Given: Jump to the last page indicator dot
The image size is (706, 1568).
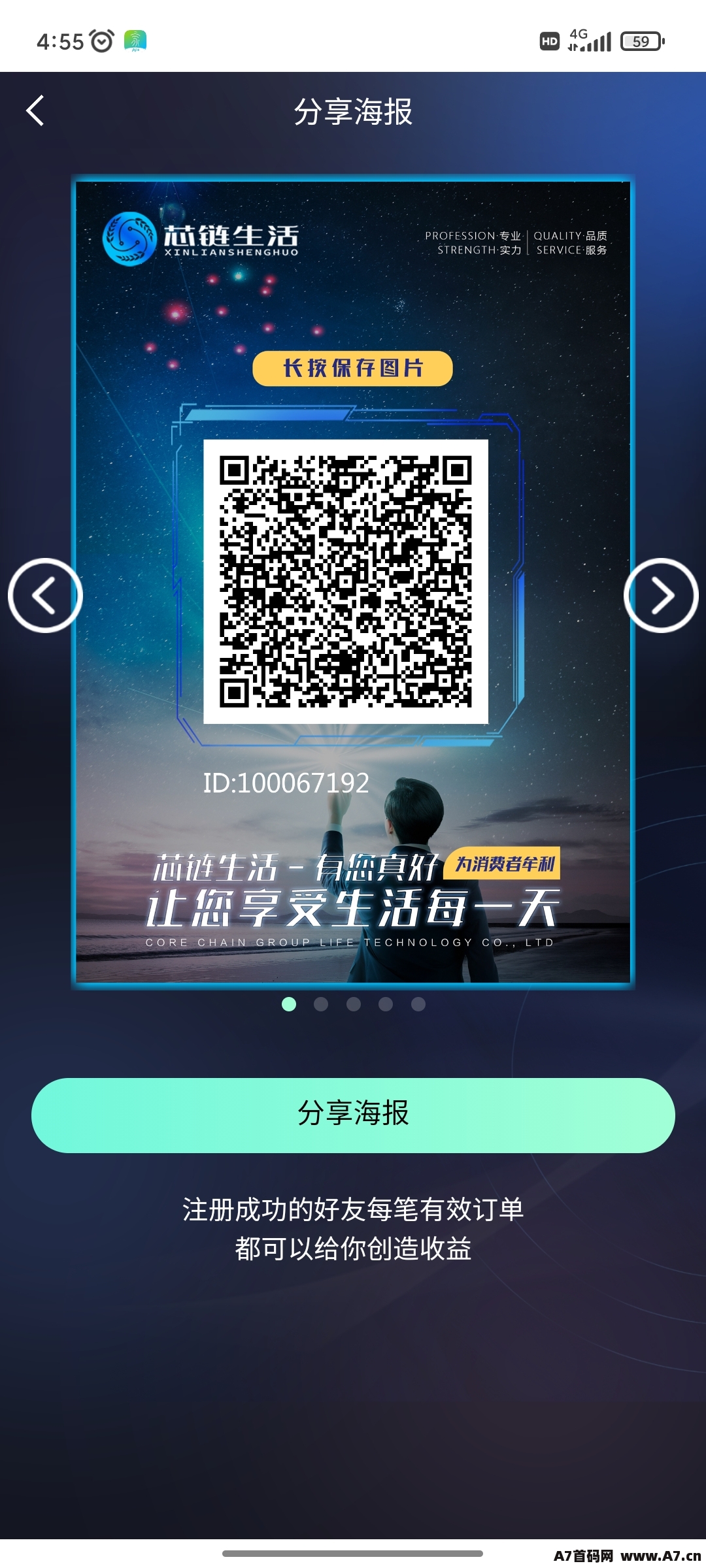Looking at the screenshot, I should click(x=418, y=1004).
